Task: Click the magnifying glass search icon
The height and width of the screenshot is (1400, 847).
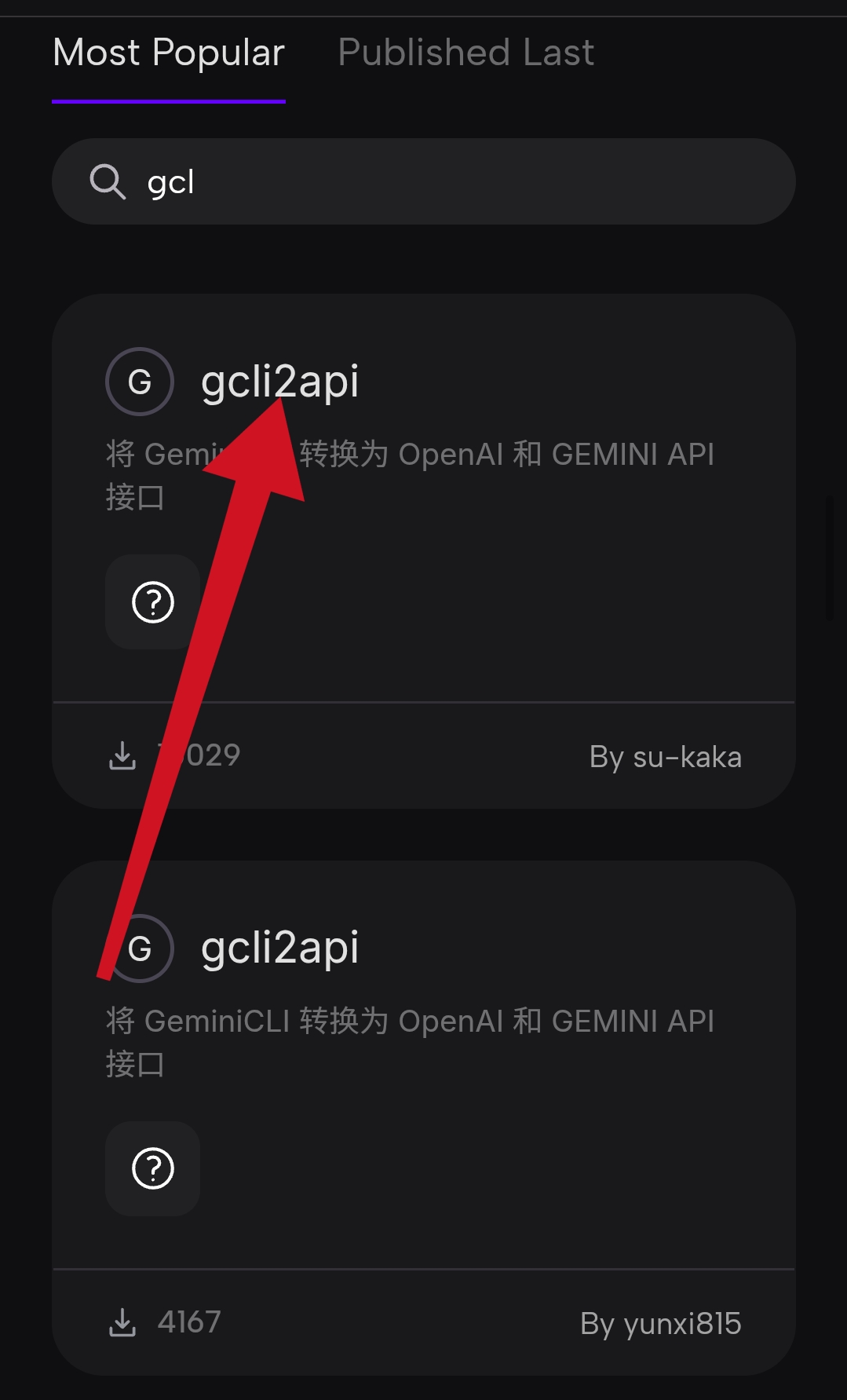Action: click(108, 181)
